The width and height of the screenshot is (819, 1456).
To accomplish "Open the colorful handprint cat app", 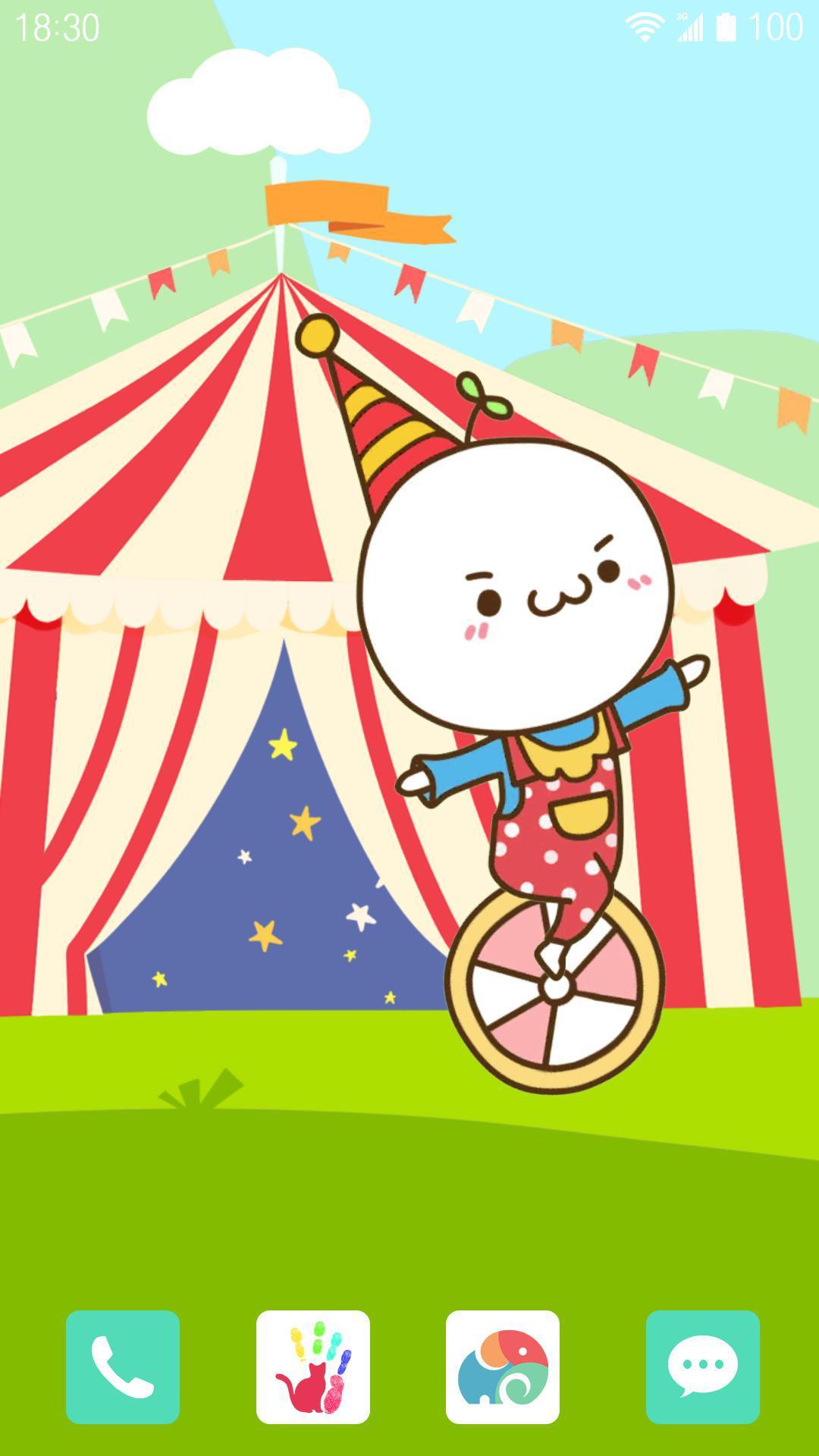I will [x=312, y=1367].
